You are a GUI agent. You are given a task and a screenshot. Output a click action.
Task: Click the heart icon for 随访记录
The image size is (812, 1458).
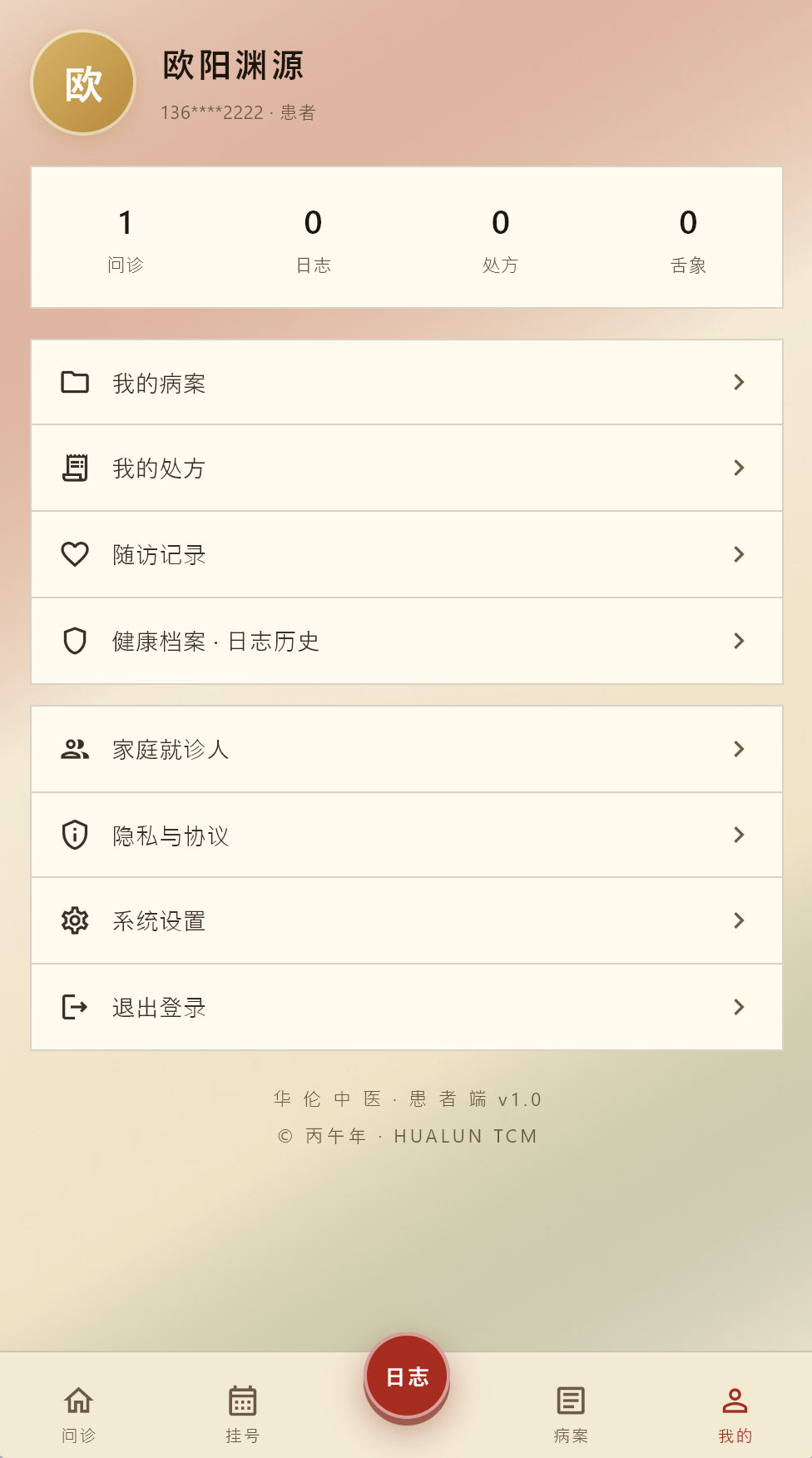click(75, 553)
